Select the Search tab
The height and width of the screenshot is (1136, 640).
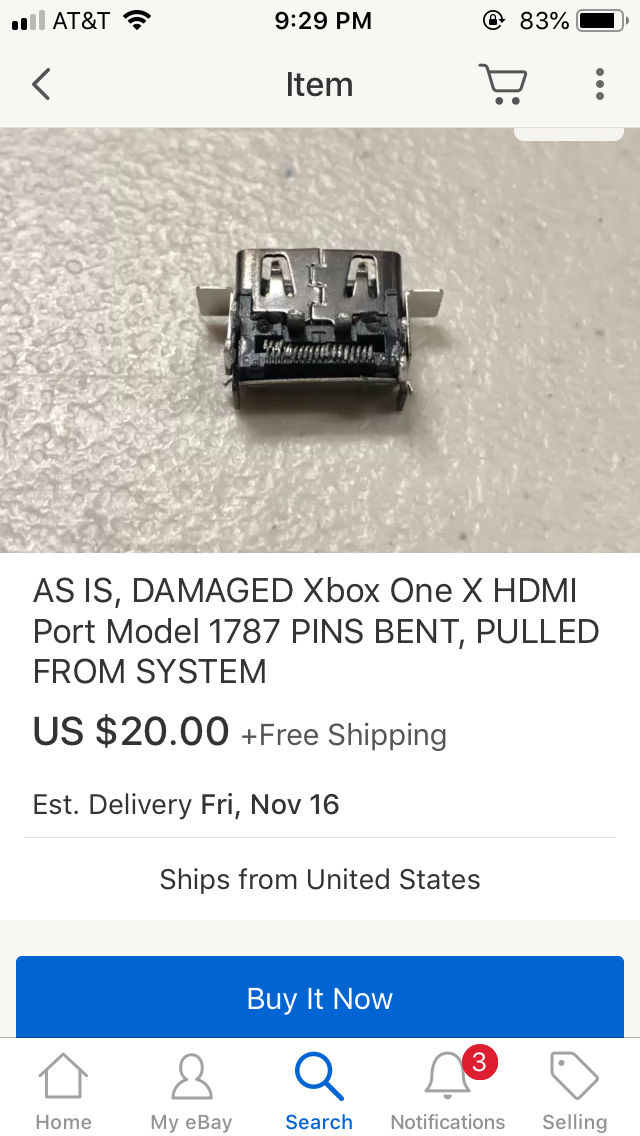[x=319, y=1091]
